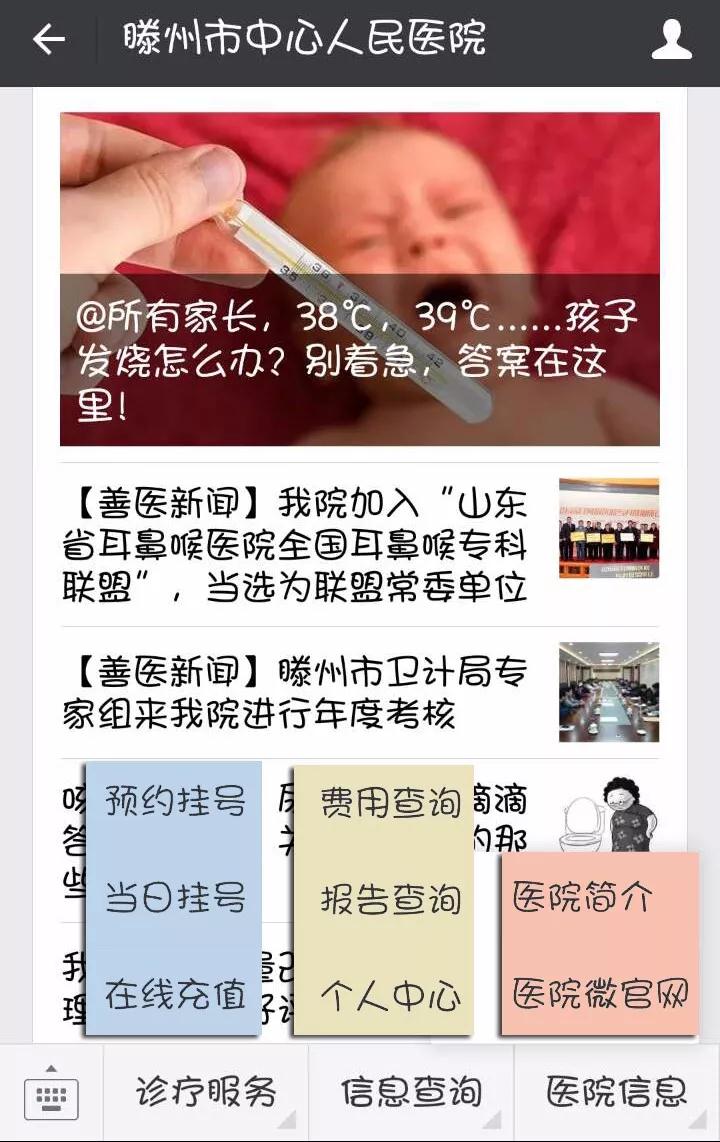Tap the 信息查询 bottom menu
This screenshot has height=1142, width=720.
(x=411, y=1093)
